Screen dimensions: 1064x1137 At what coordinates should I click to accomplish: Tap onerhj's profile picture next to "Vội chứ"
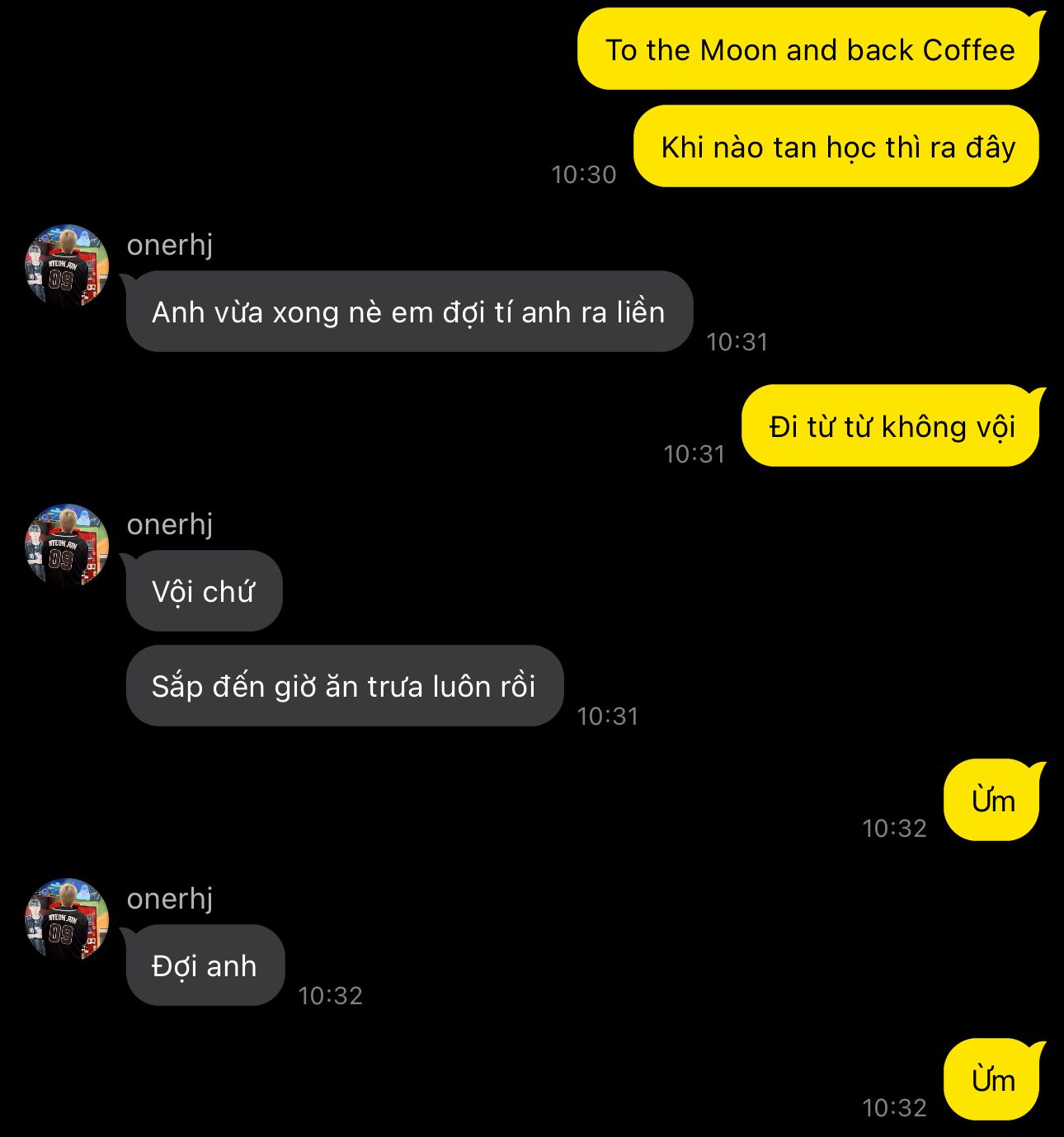pyautogui.click(x=67, y=545)
